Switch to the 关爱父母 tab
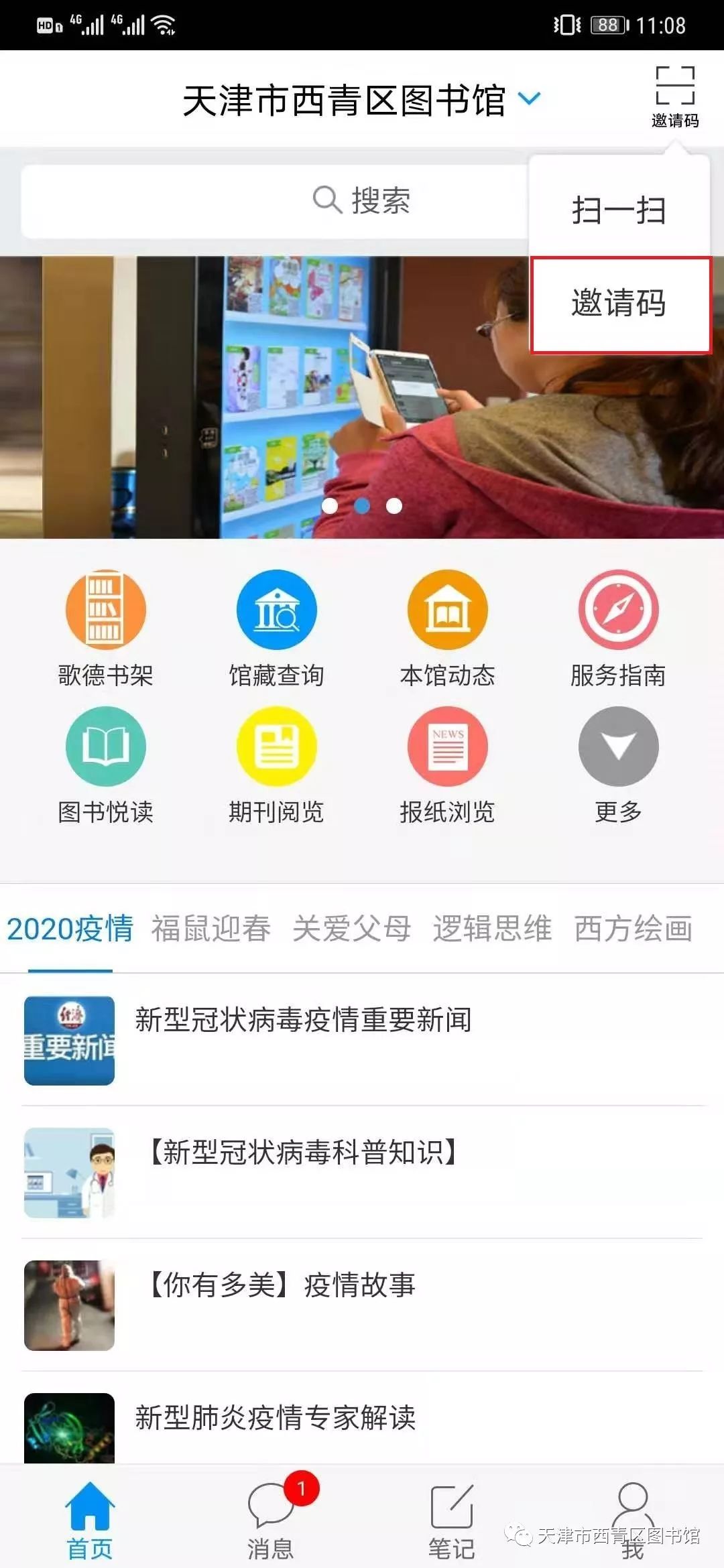 coord(351,929)
